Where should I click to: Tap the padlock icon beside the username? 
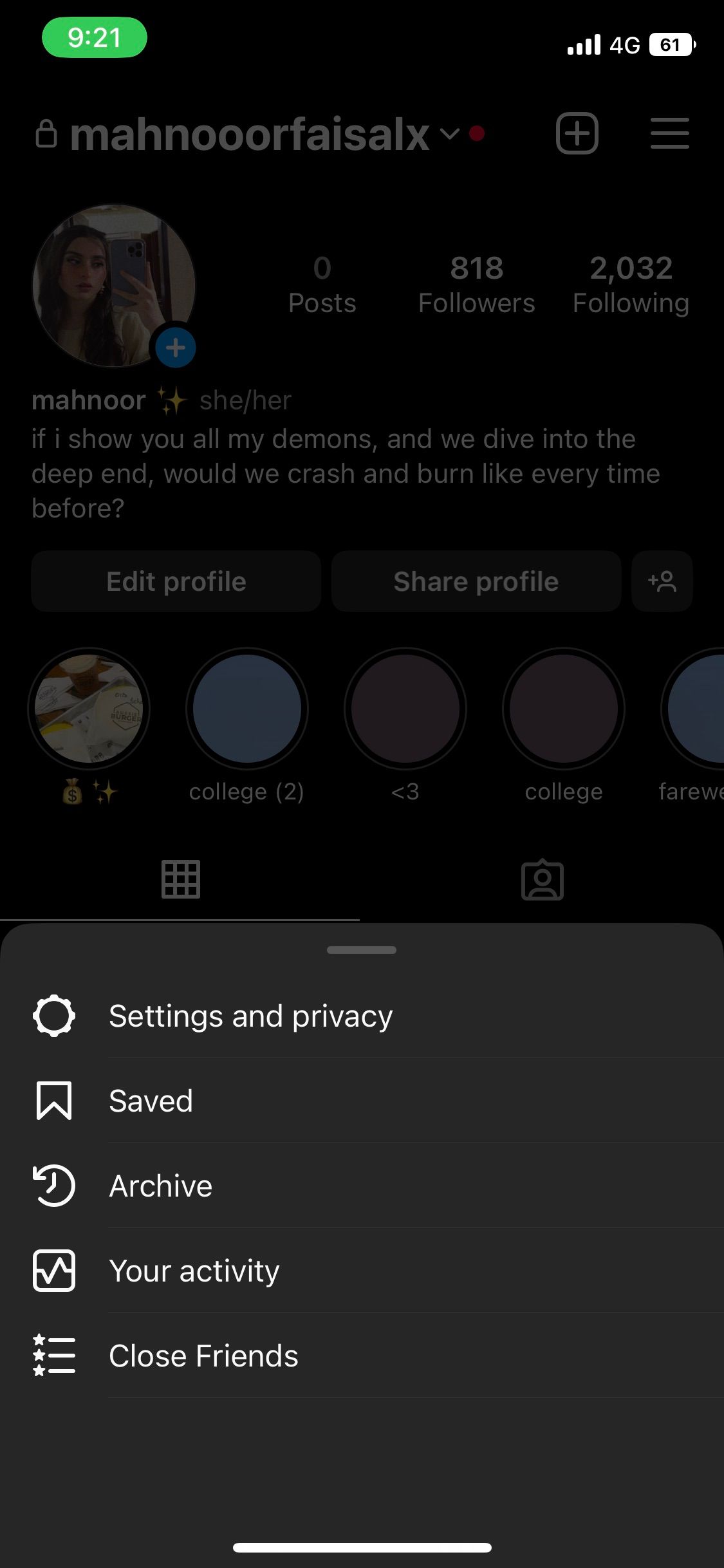click(48, 133)
